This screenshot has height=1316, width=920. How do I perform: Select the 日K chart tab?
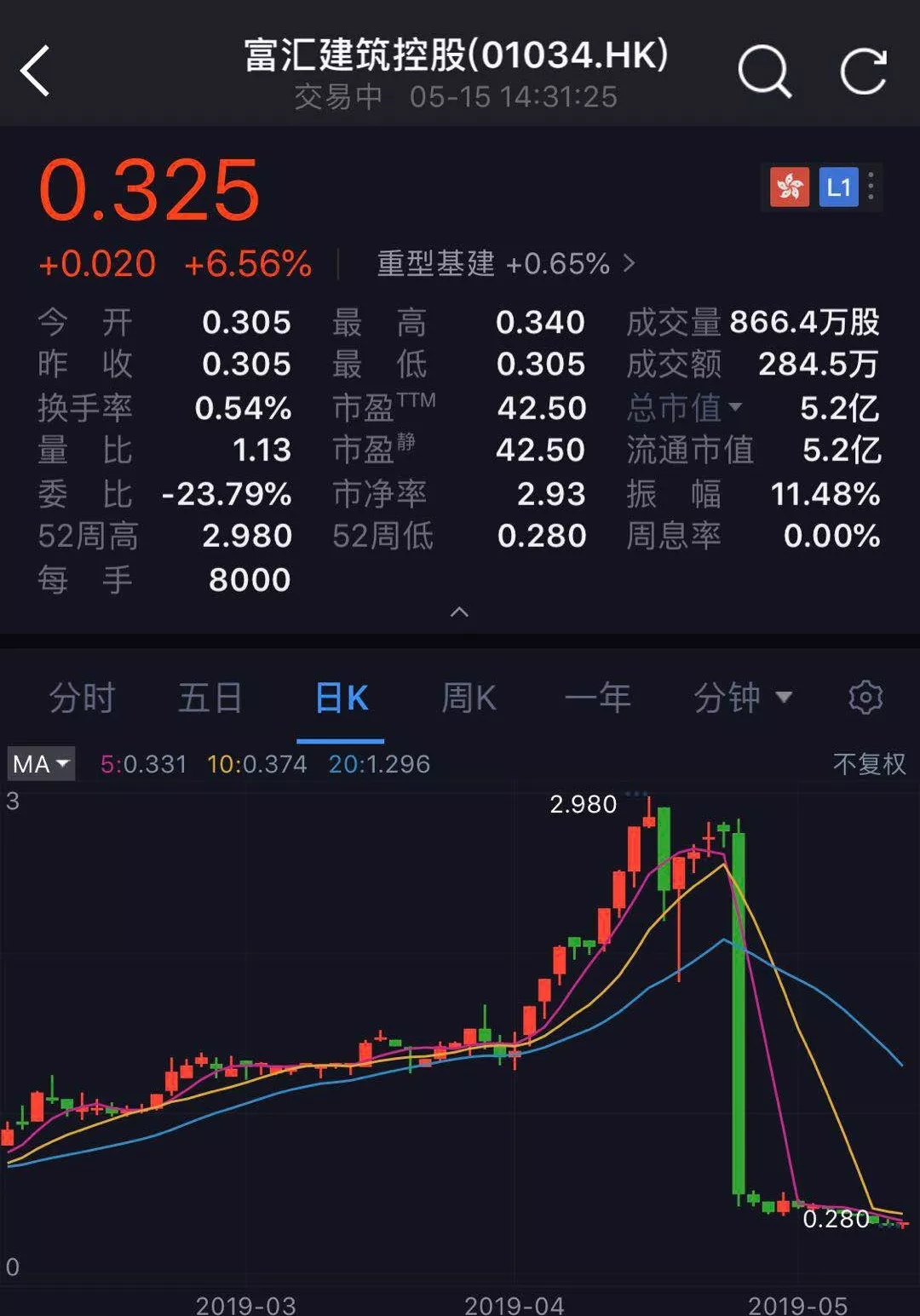[x=341, y=698]
